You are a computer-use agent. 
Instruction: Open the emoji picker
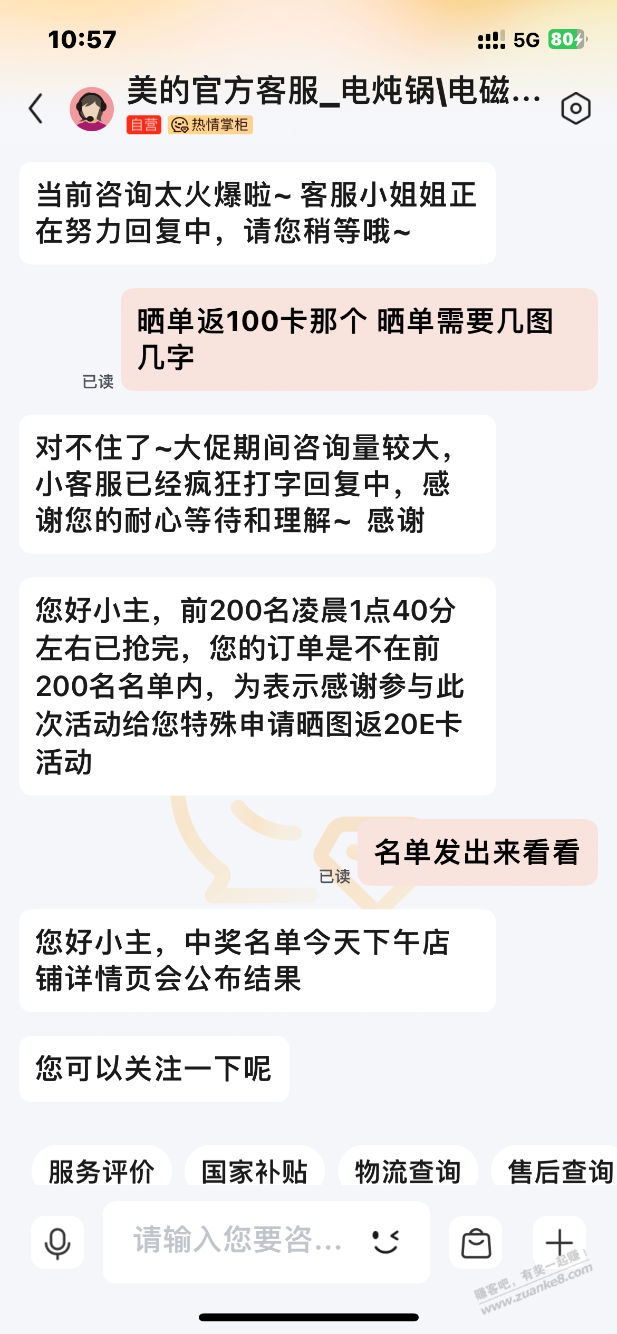click(386, 1242)
